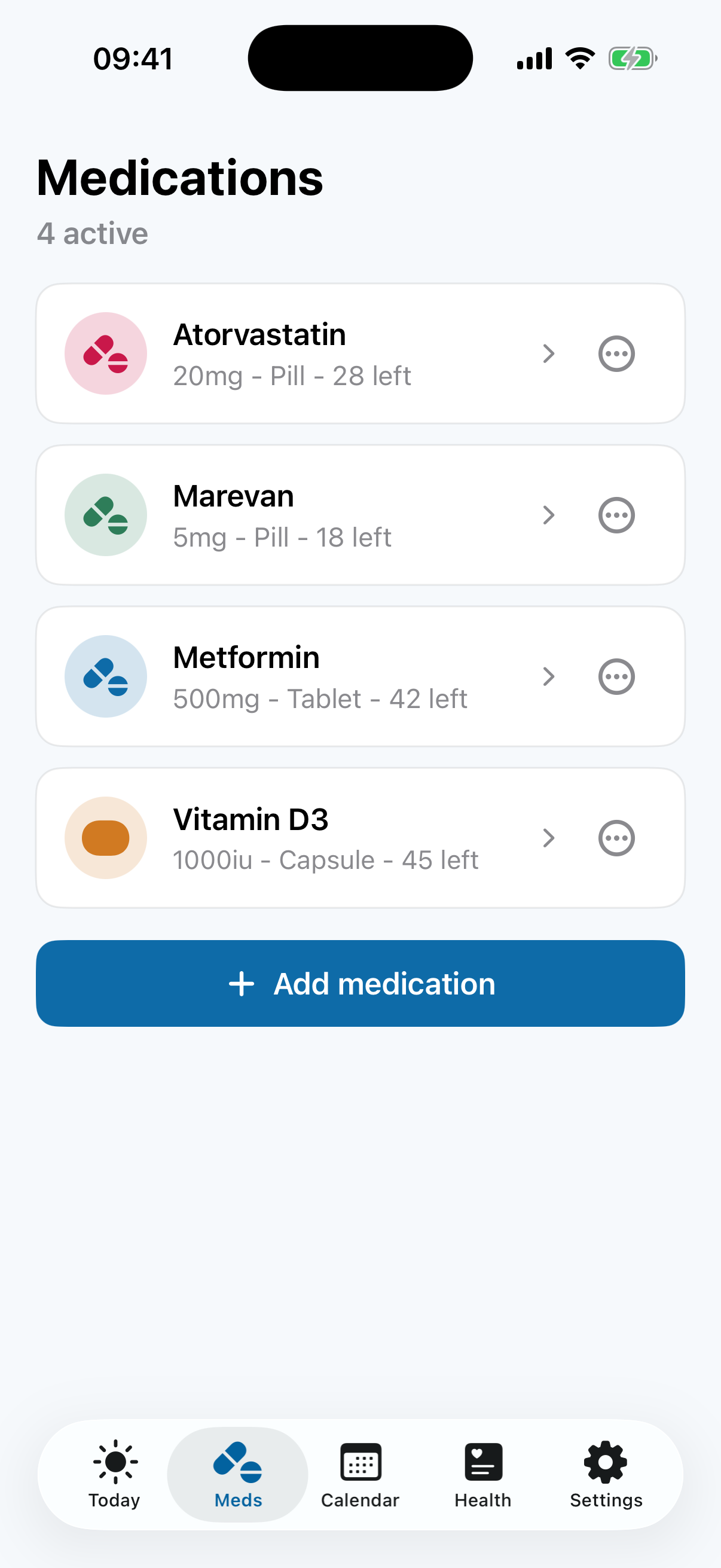Open Settings via the gear icon
721x1568 pixels.
605,1460
